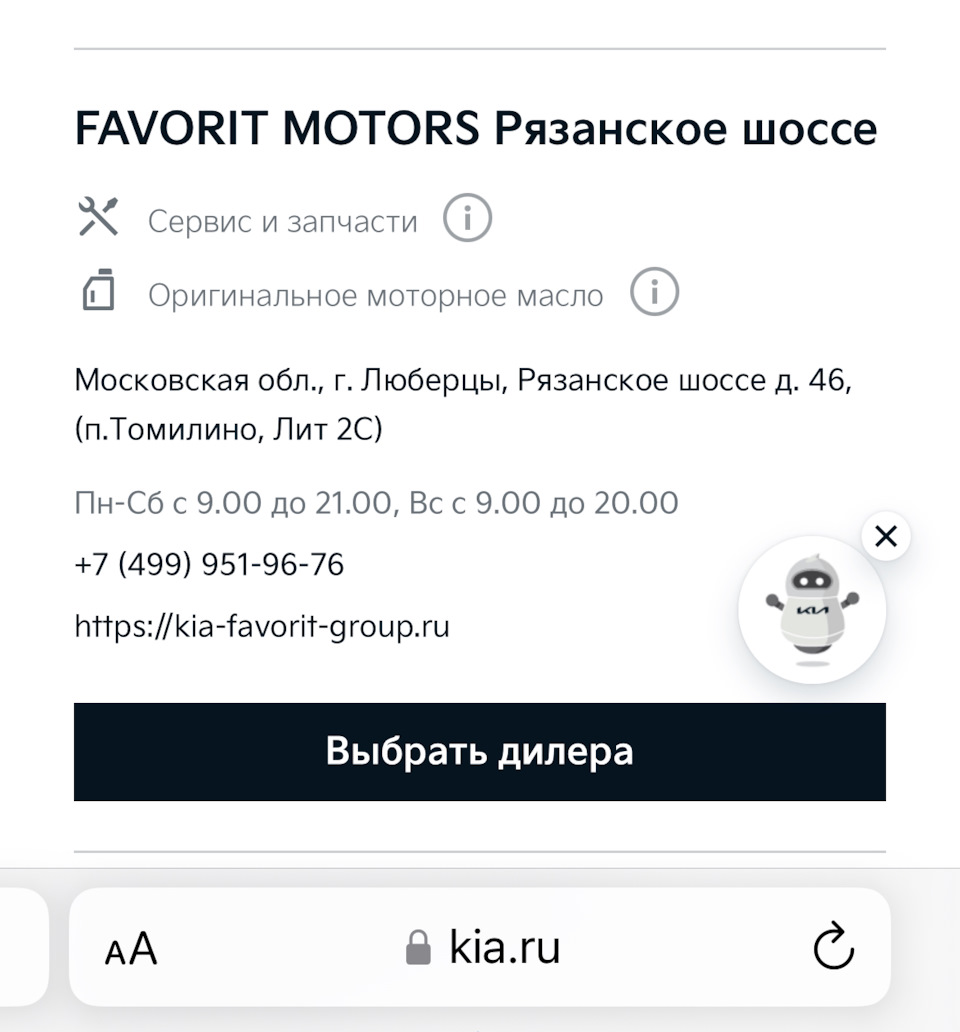Edit the kia.ru address bar
The image size is (960, 1032).
484,947
